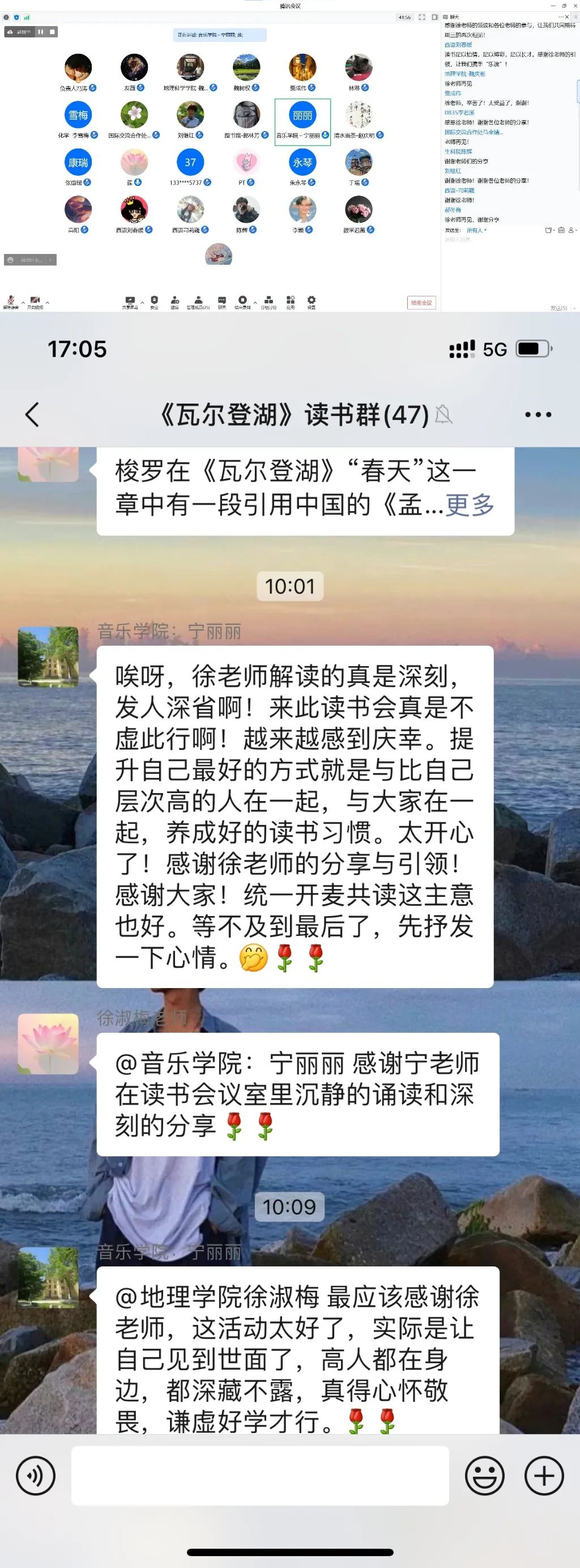This screenshot has width=580, height=1568.
Task: Focus the message text field
Action: [x=260, y=1476]
